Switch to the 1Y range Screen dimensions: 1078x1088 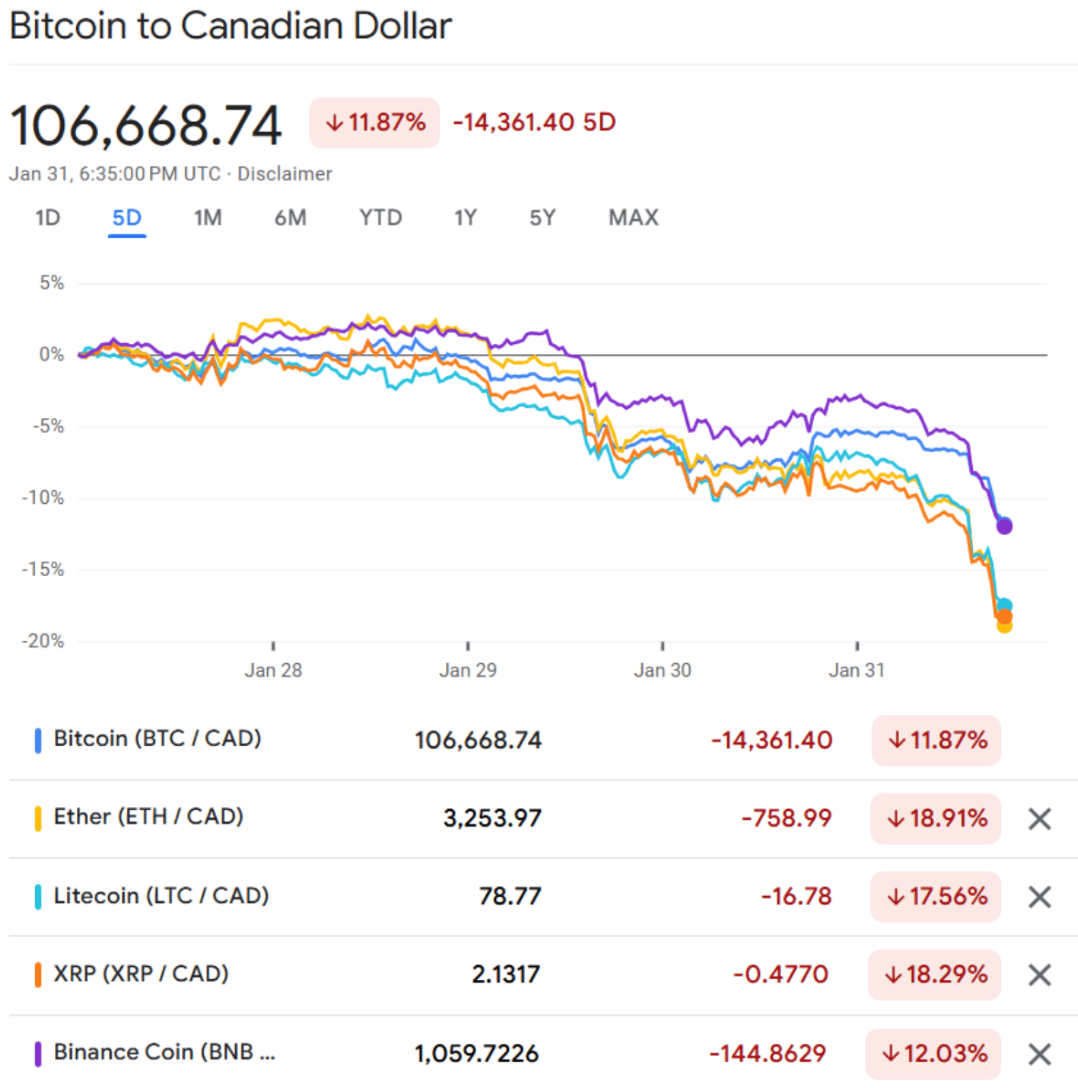pyautogui.click(x=465, y=218)
